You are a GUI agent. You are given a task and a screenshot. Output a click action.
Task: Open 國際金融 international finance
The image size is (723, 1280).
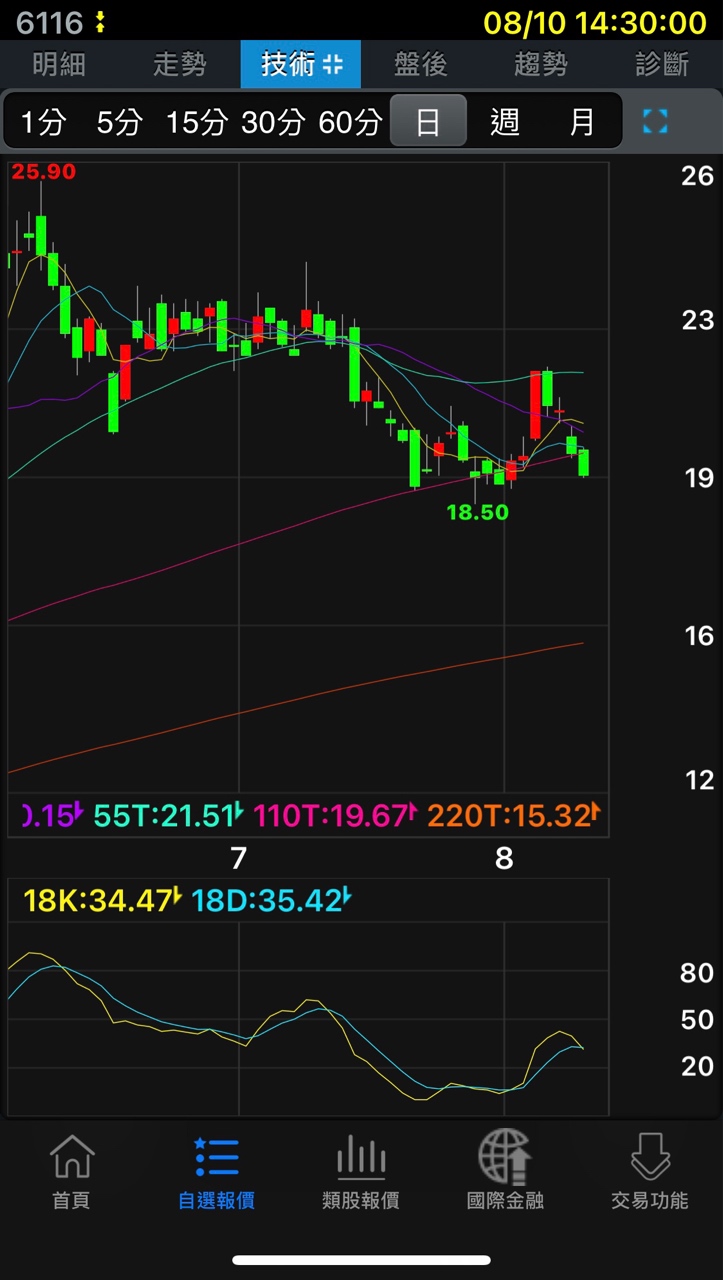click(x=505, y=1172)
